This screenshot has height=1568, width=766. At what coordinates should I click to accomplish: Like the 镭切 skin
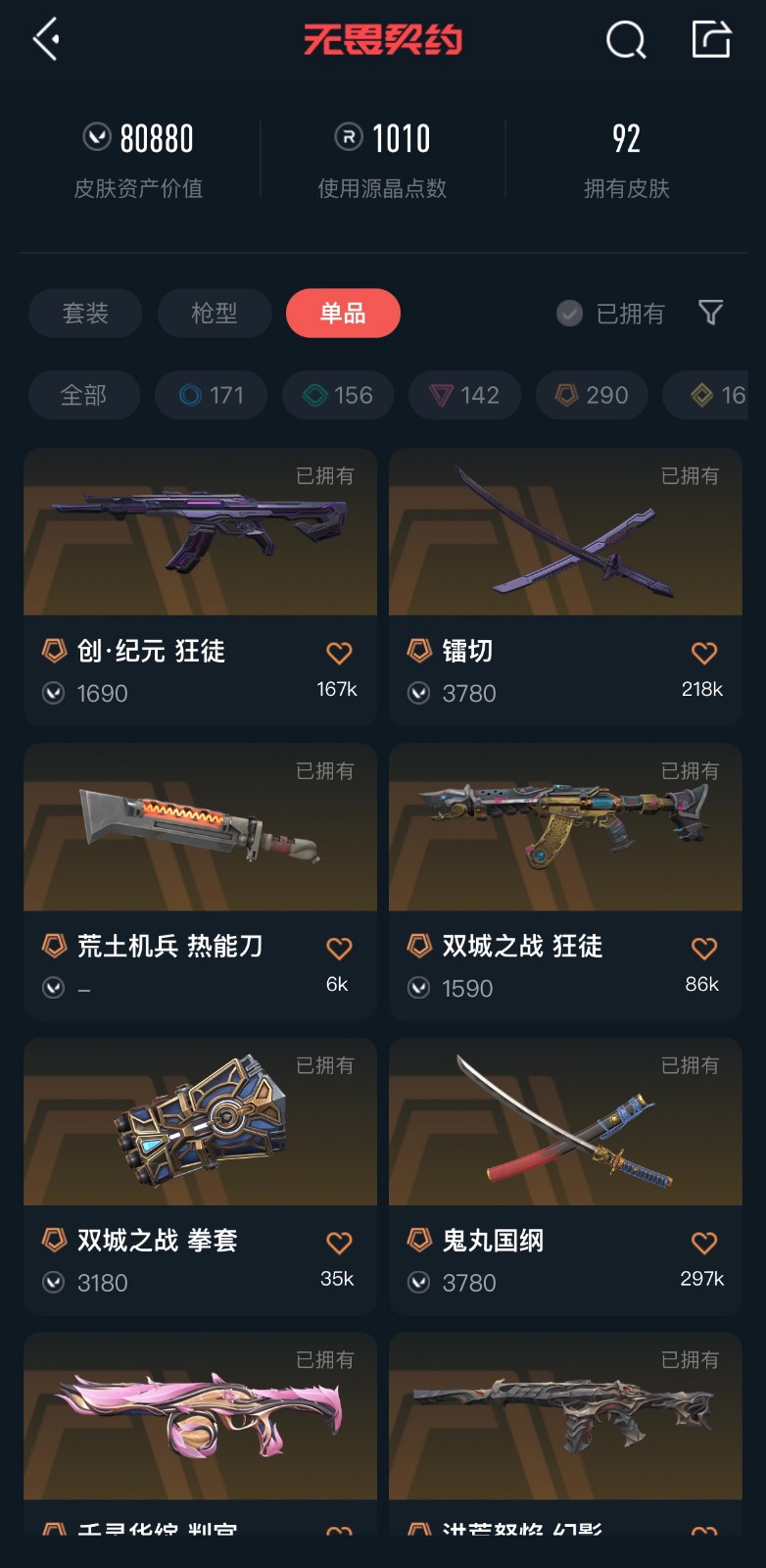point(704,653)
